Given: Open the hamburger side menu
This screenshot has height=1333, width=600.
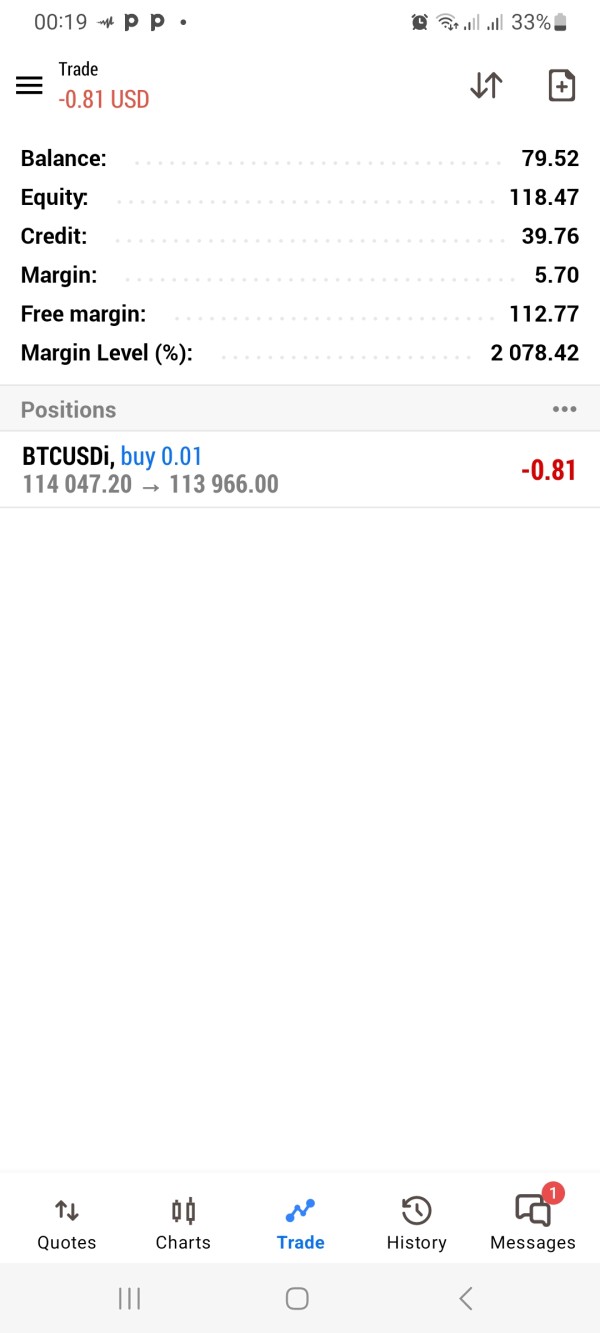Looking at the screenshot, I should pyautogui.click(x=29, y=86).
